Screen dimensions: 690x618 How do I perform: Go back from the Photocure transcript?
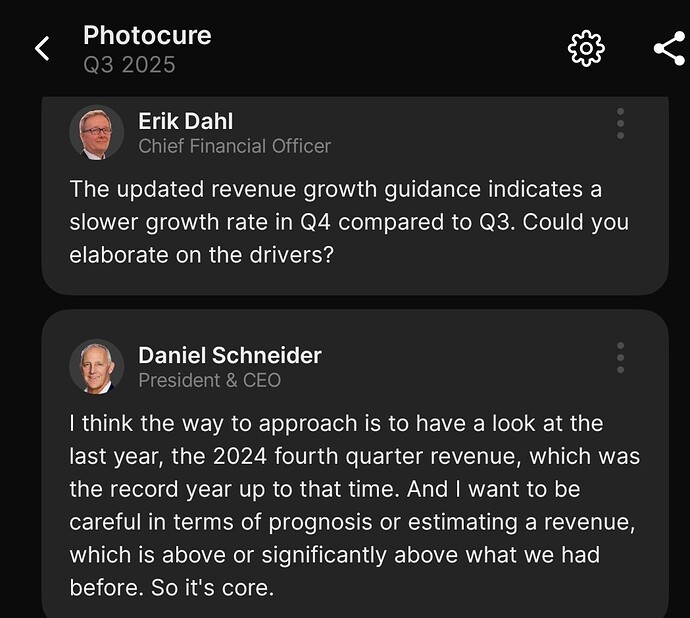click(x=42, y=48)
